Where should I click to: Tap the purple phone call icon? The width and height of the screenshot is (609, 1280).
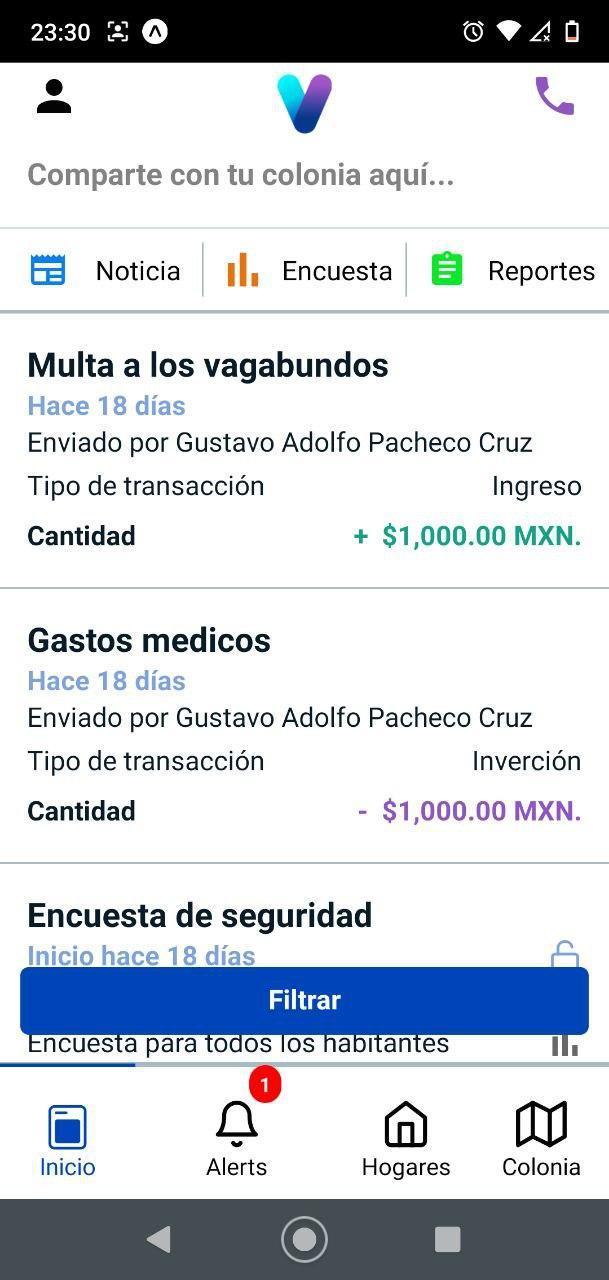[x=555, y=96]
